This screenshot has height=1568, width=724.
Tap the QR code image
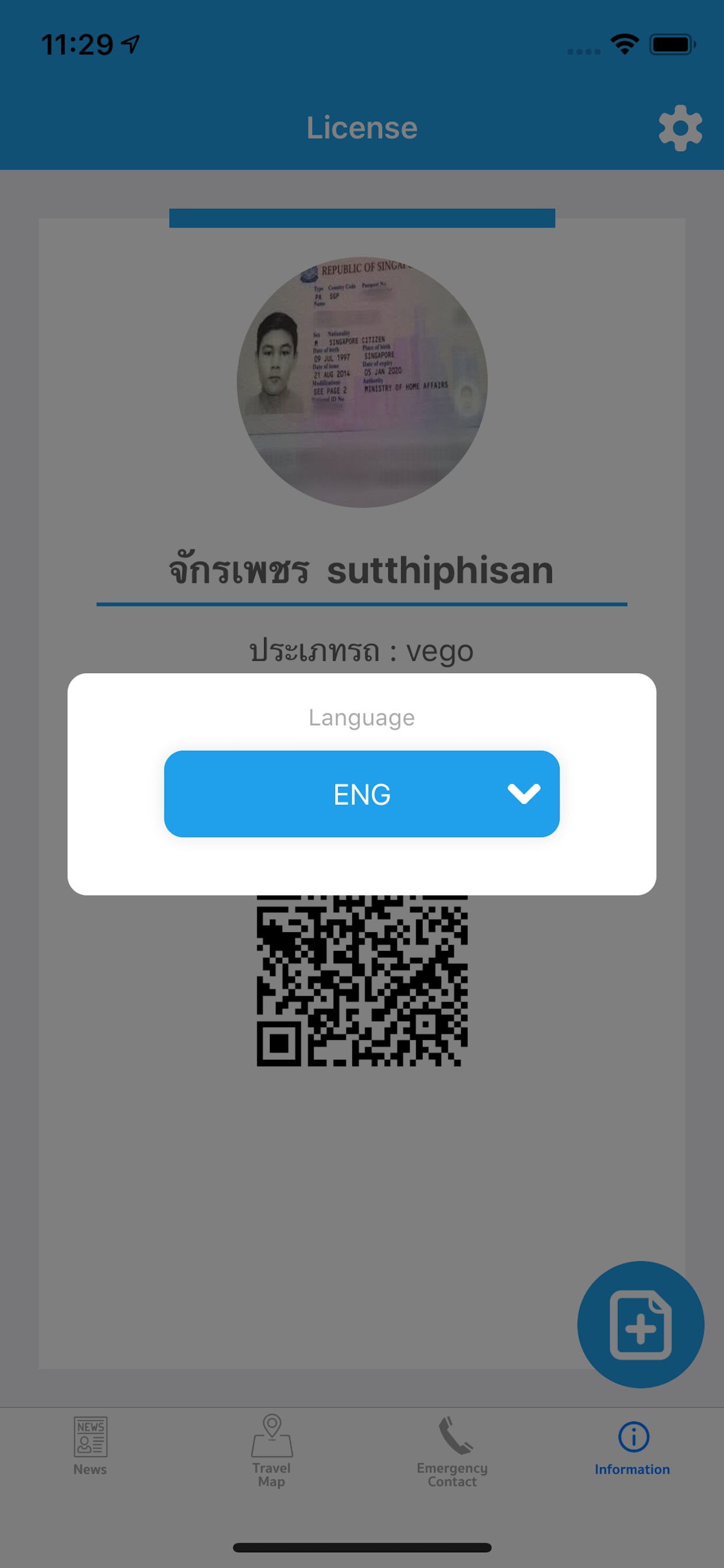[x=361, y=986]
